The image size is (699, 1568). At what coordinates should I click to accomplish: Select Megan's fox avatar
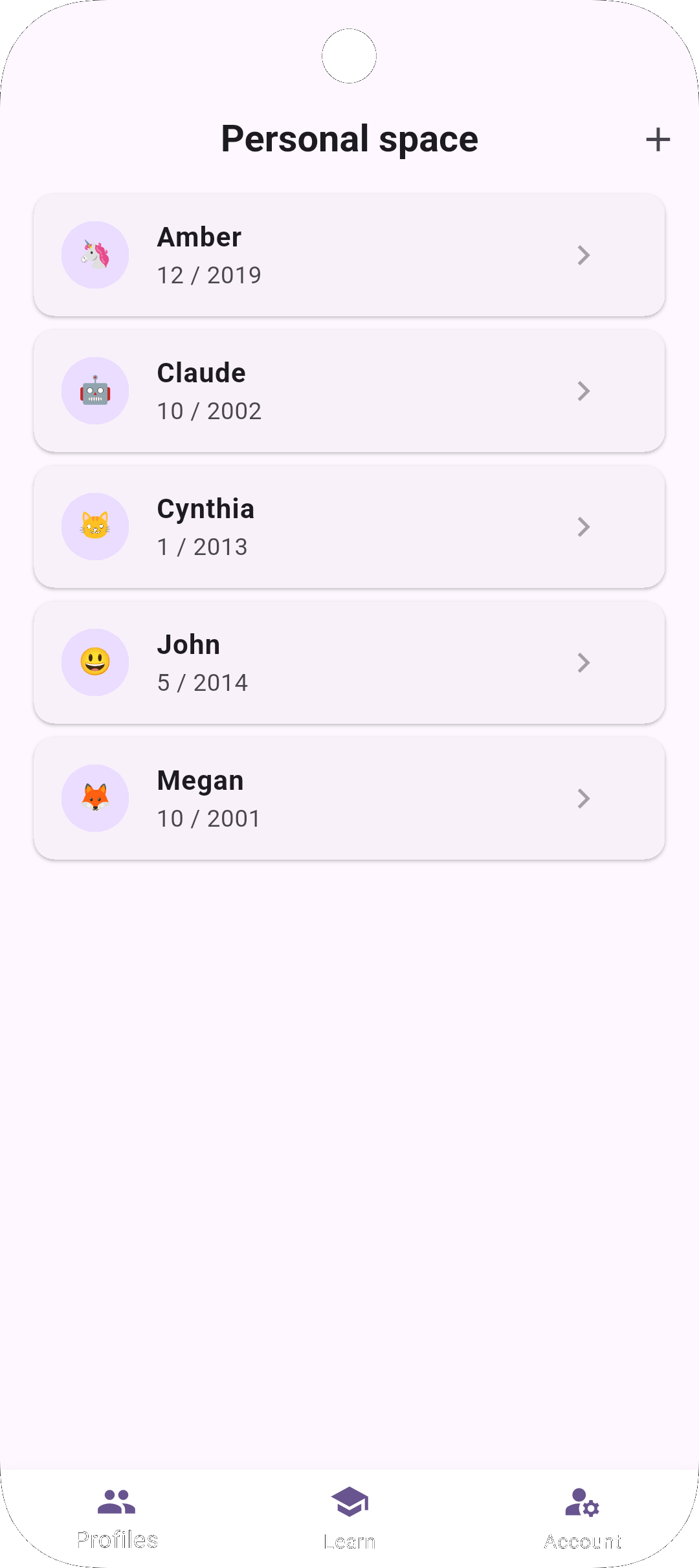pyautogui.click(x=94, y=798)
